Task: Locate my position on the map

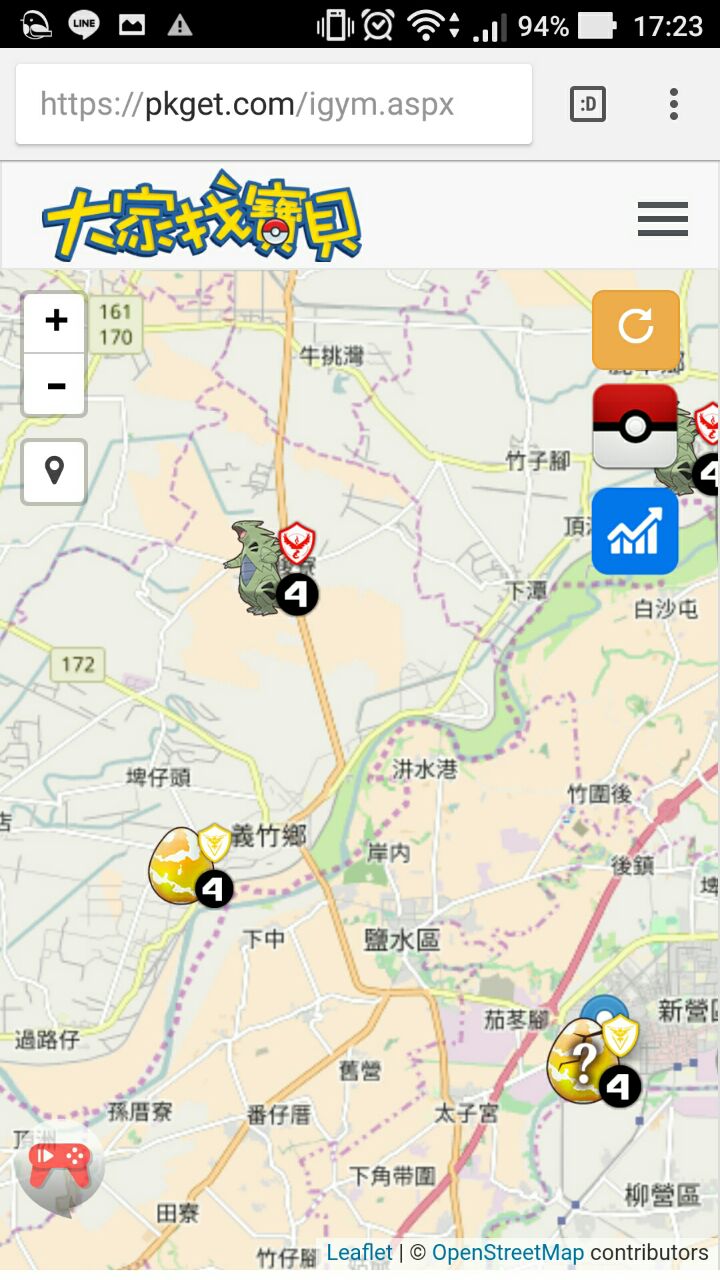Action: [x=55, y=471]
